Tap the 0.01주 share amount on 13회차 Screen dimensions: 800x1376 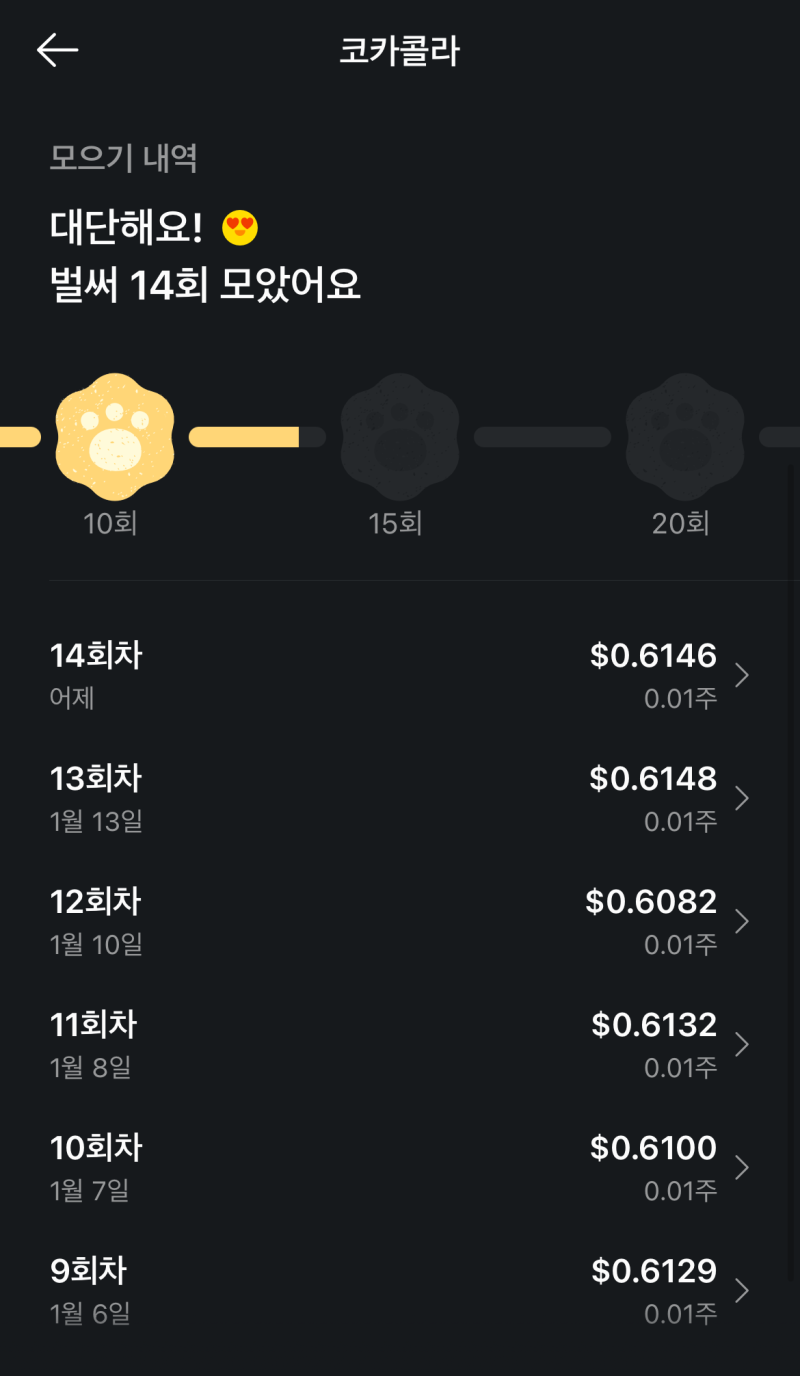pos(681,821)
